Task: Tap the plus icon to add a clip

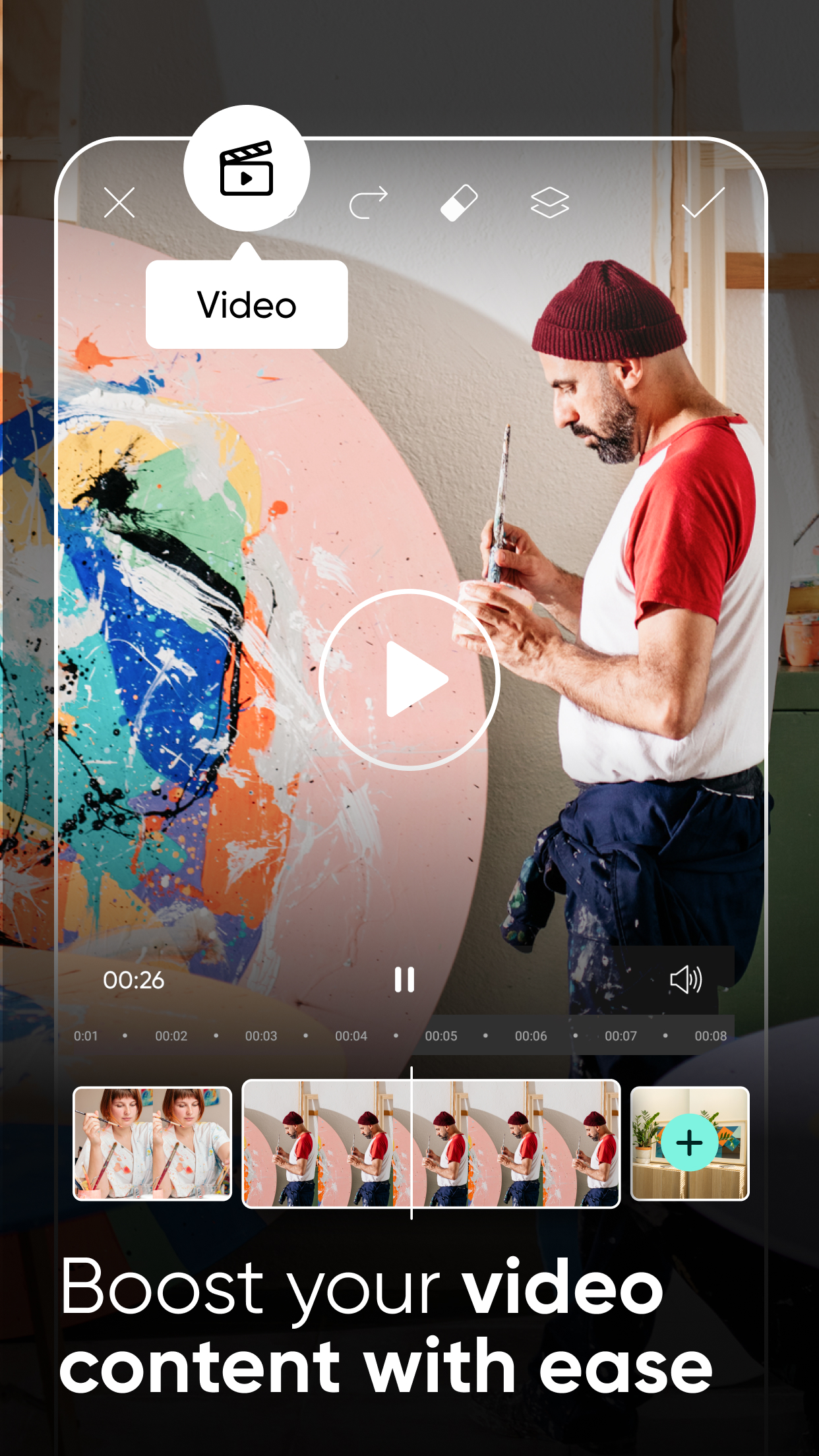Action: (688, 1141)
